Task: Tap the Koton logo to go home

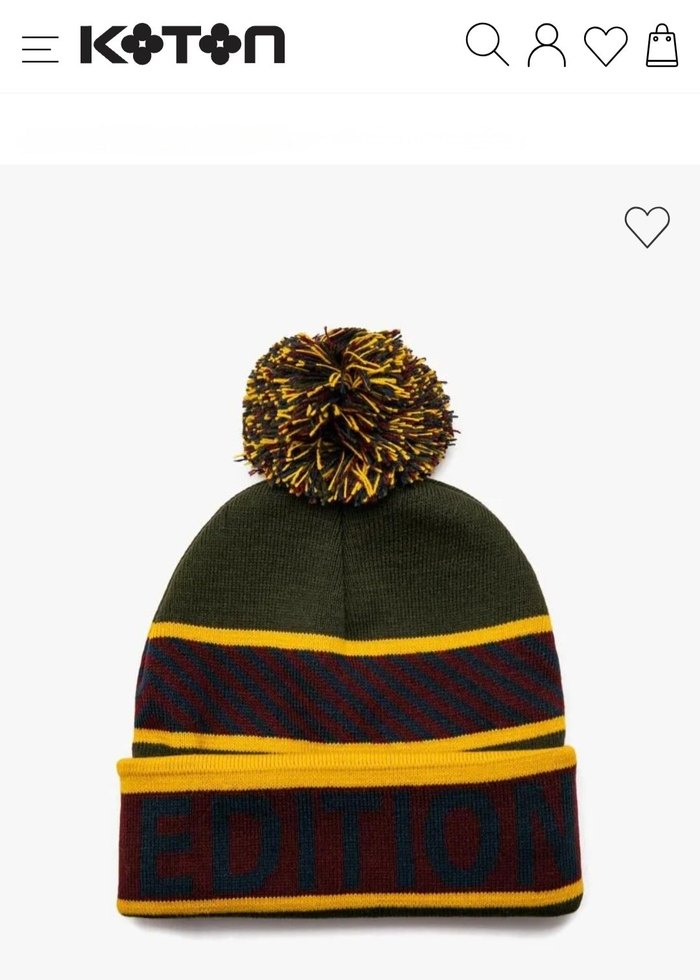Action: 183,46
